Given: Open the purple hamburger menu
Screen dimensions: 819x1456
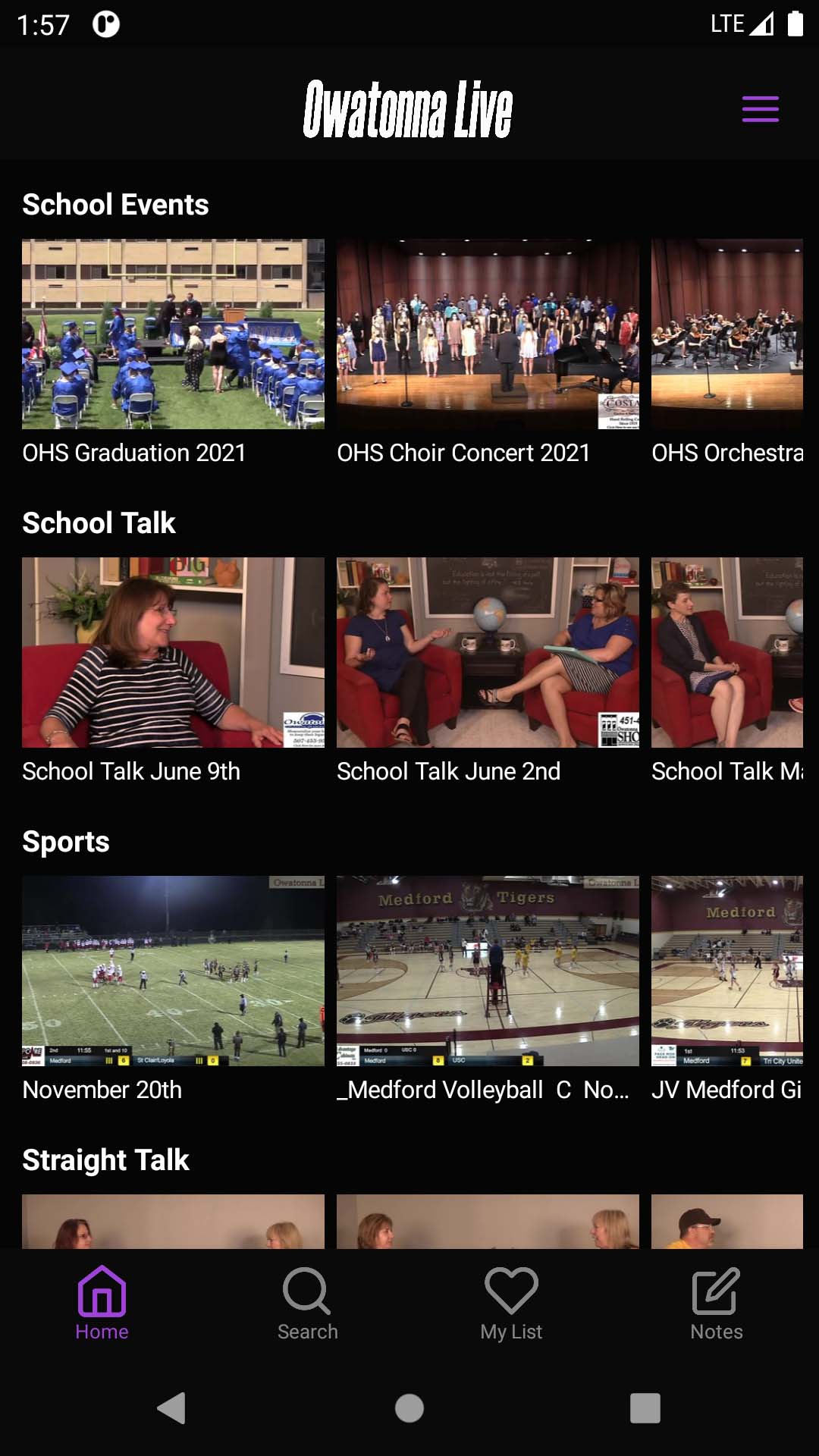Looking at the screenshot, I should (760, 109).
